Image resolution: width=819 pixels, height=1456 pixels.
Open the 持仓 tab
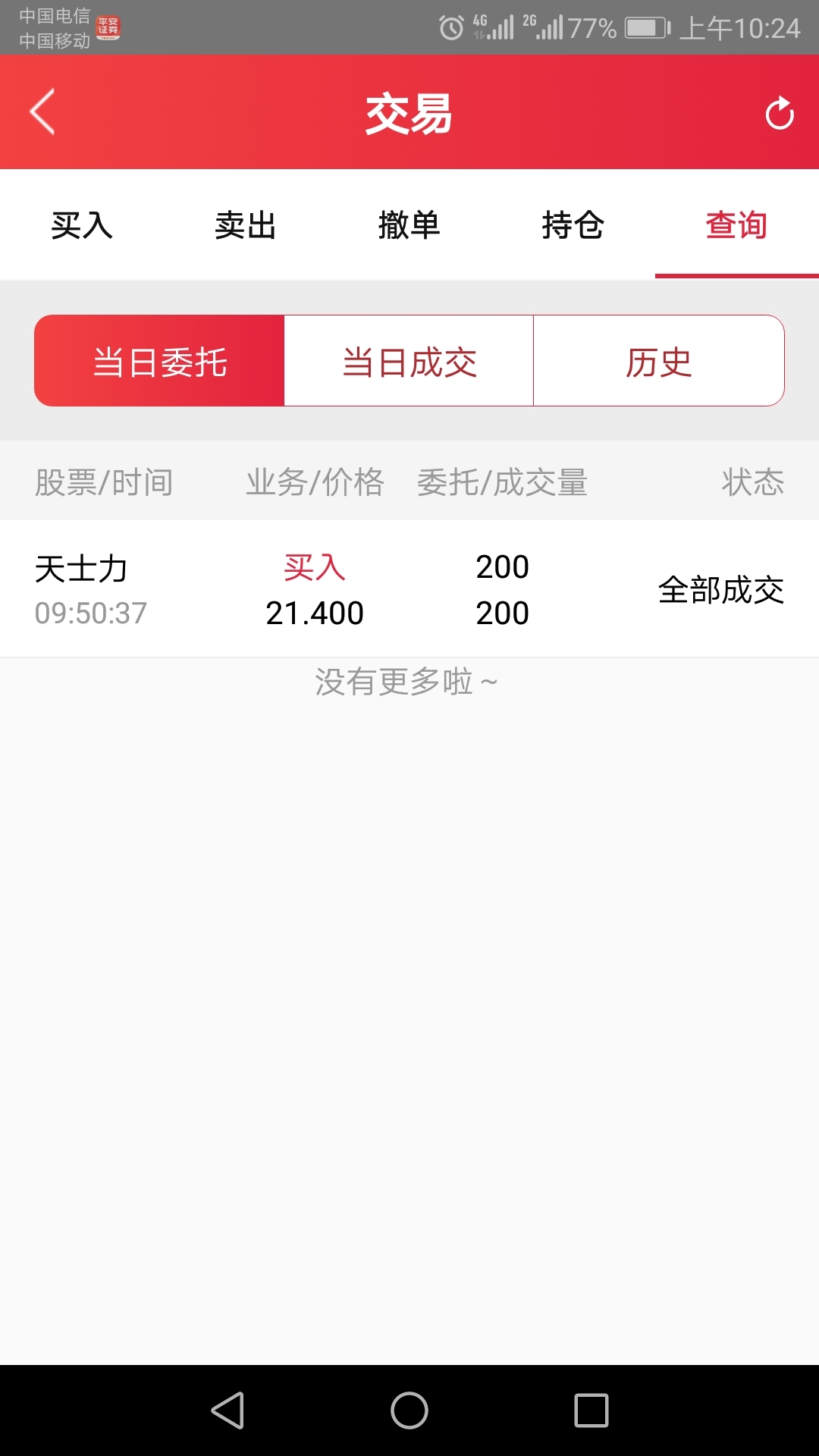pyautogui.click(x=573, y=225)
